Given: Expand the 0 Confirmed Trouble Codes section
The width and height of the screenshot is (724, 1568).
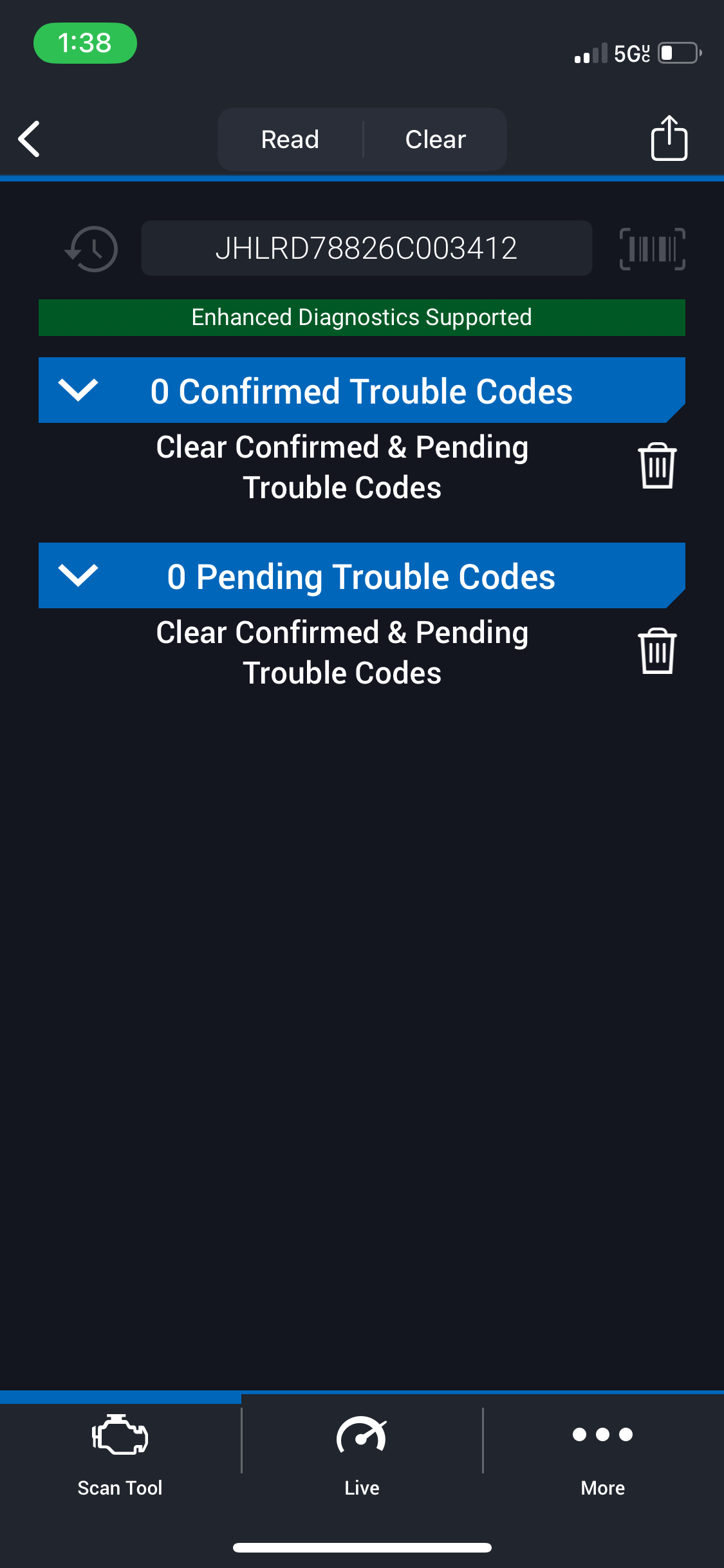Looking at the screenshot, I should click(362, 390).
